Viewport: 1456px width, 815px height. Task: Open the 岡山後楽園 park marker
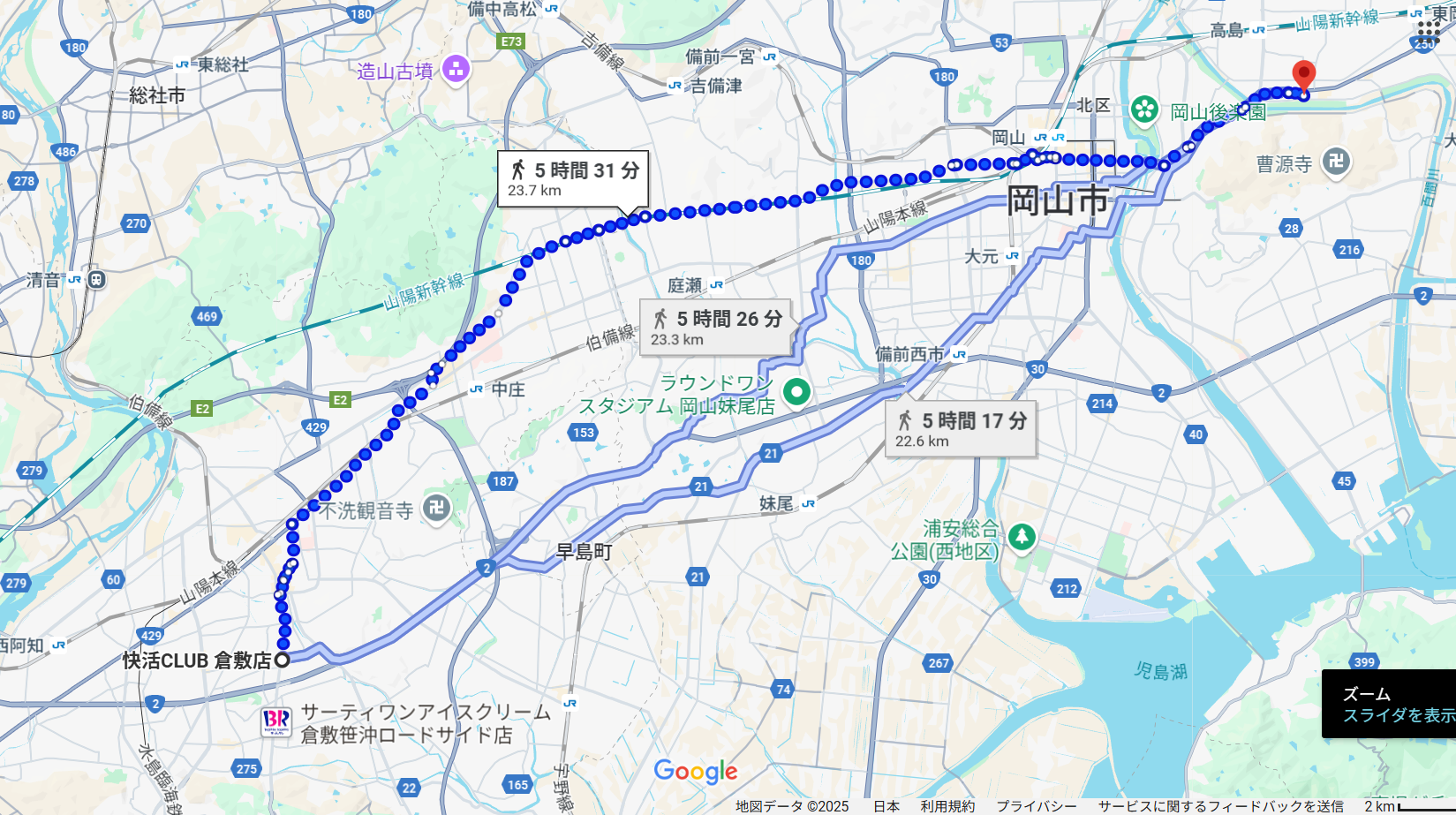pyautogui.click(x=1145, y=110)
